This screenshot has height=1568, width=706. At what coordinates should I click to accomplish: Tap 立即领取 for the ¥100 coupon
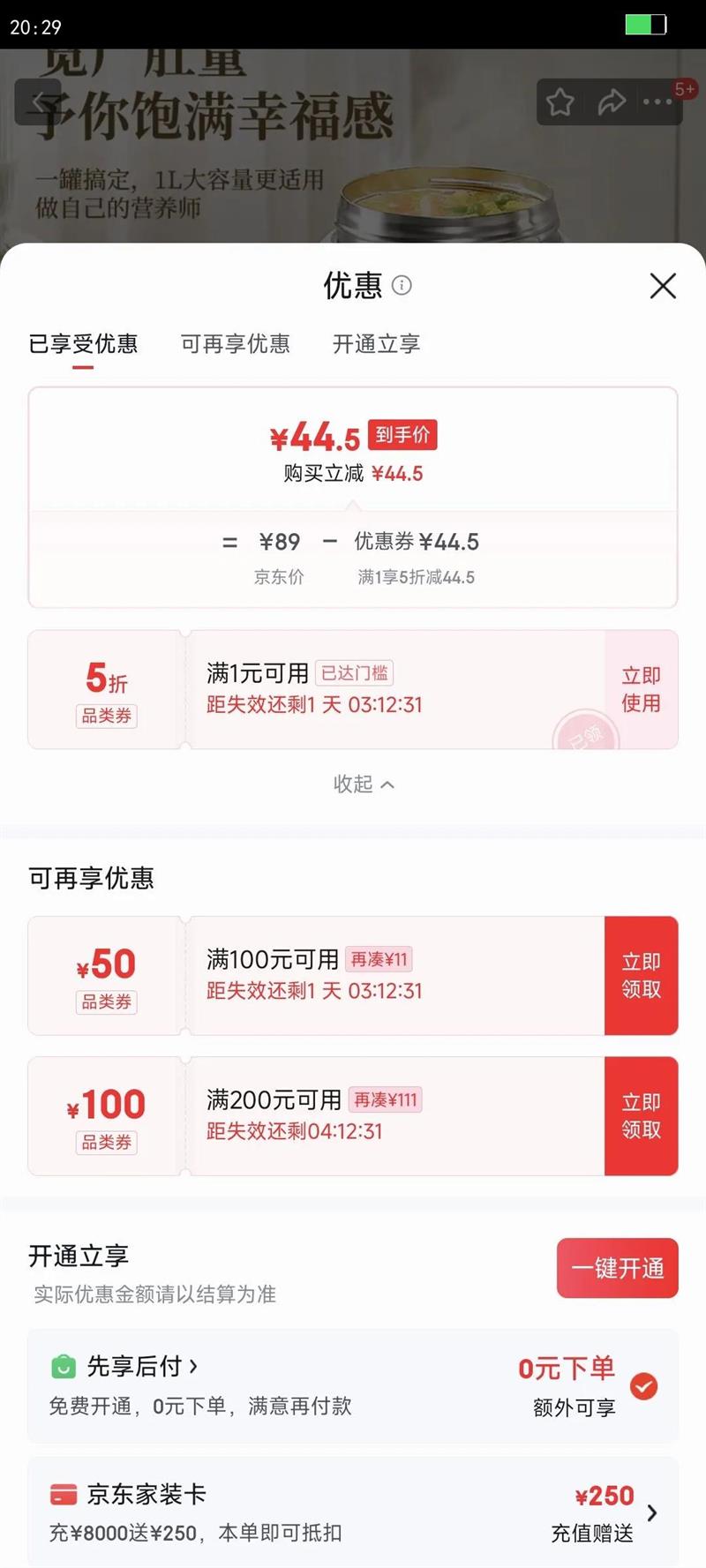tap(641, 1116)
